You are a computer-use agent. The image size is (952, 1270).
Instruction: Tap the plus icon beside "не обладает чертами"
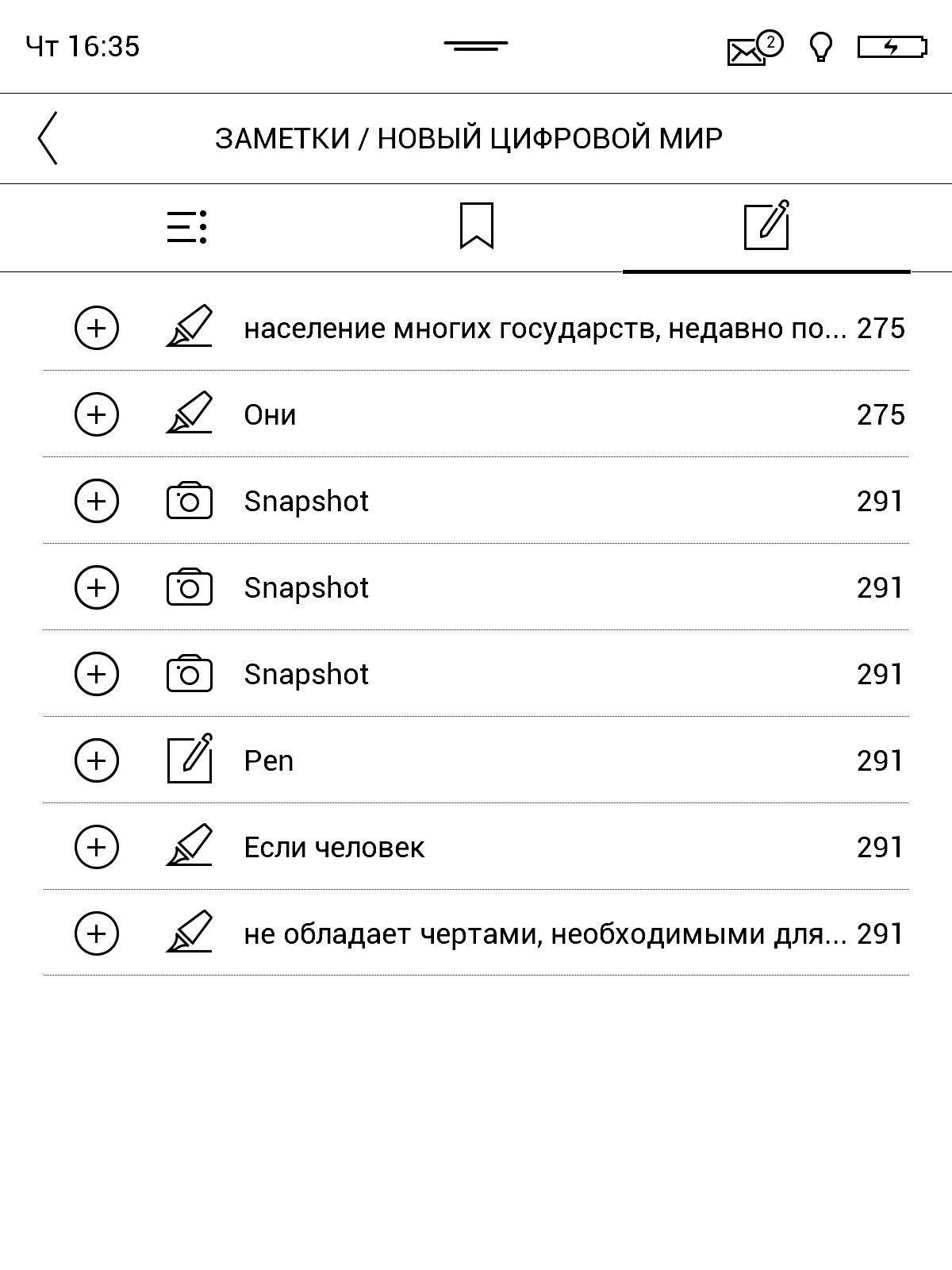[x=97, y=933]
